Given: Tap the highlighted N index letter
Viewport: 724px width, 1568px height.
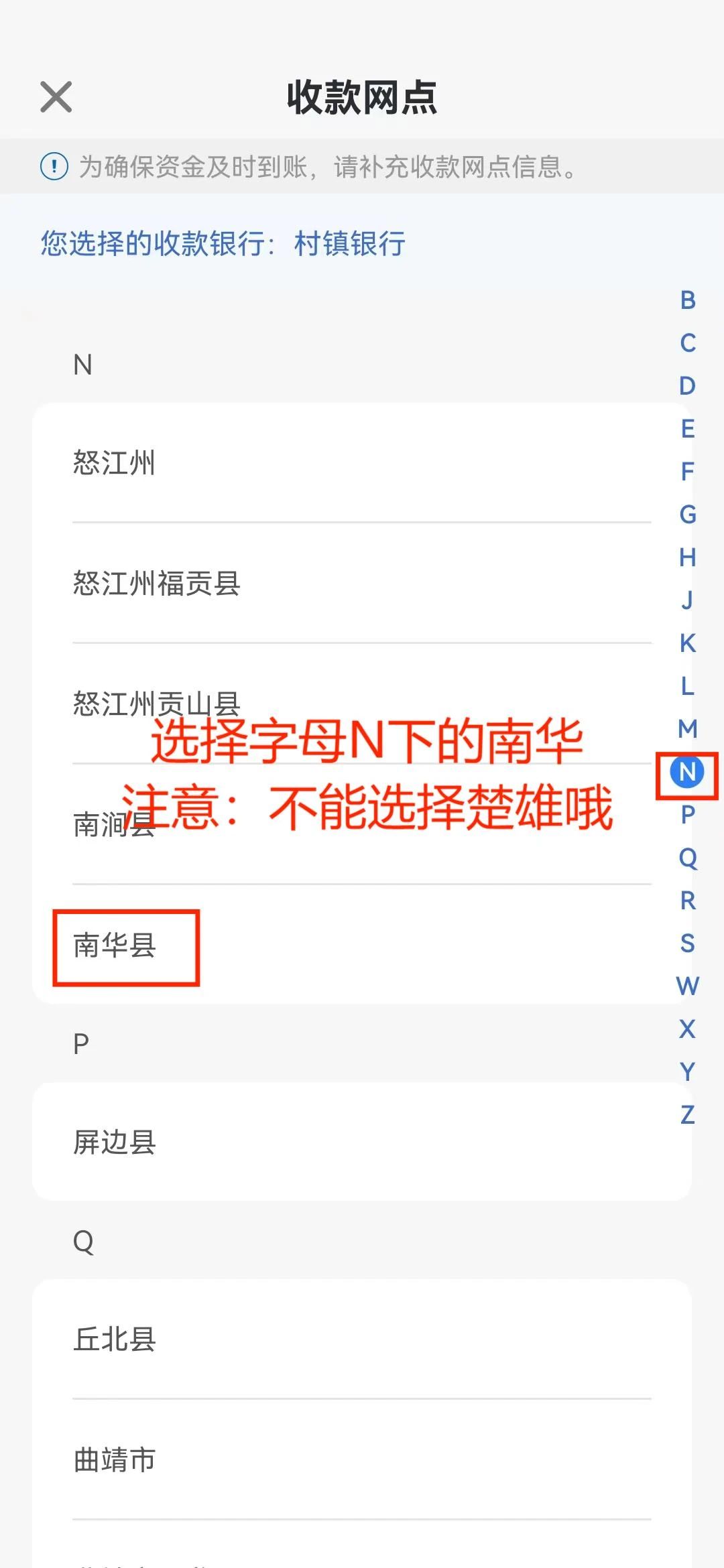Looking at the screenshot, I should pyautogui.click(x=688, y=773).
